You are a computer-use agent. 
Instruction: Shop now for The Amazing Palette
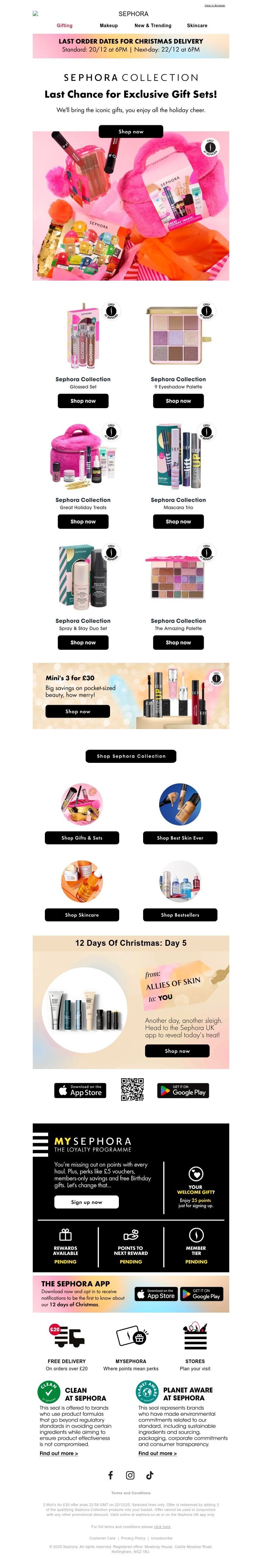[178, 642]
